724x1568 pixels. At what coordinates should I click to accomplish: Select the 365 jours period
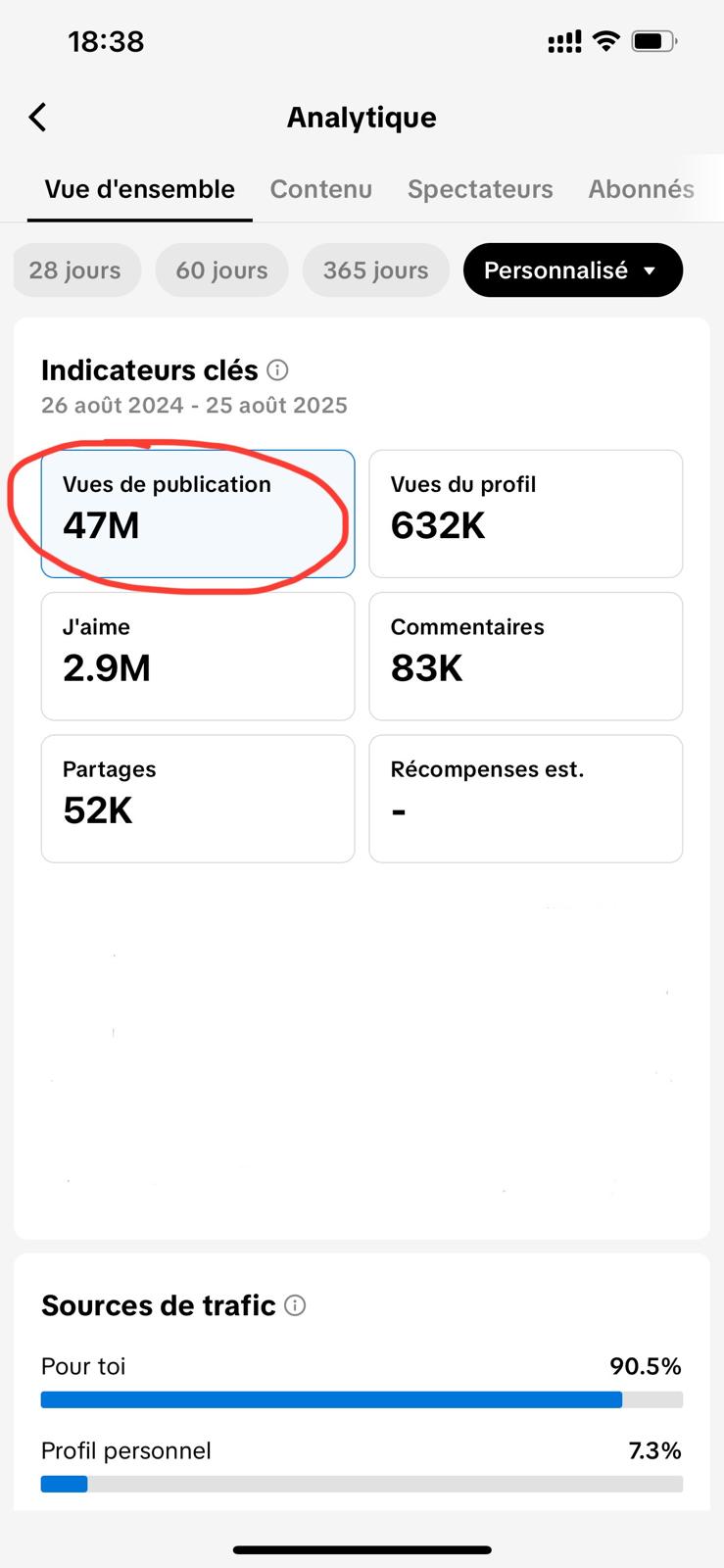tap(375, 270)
